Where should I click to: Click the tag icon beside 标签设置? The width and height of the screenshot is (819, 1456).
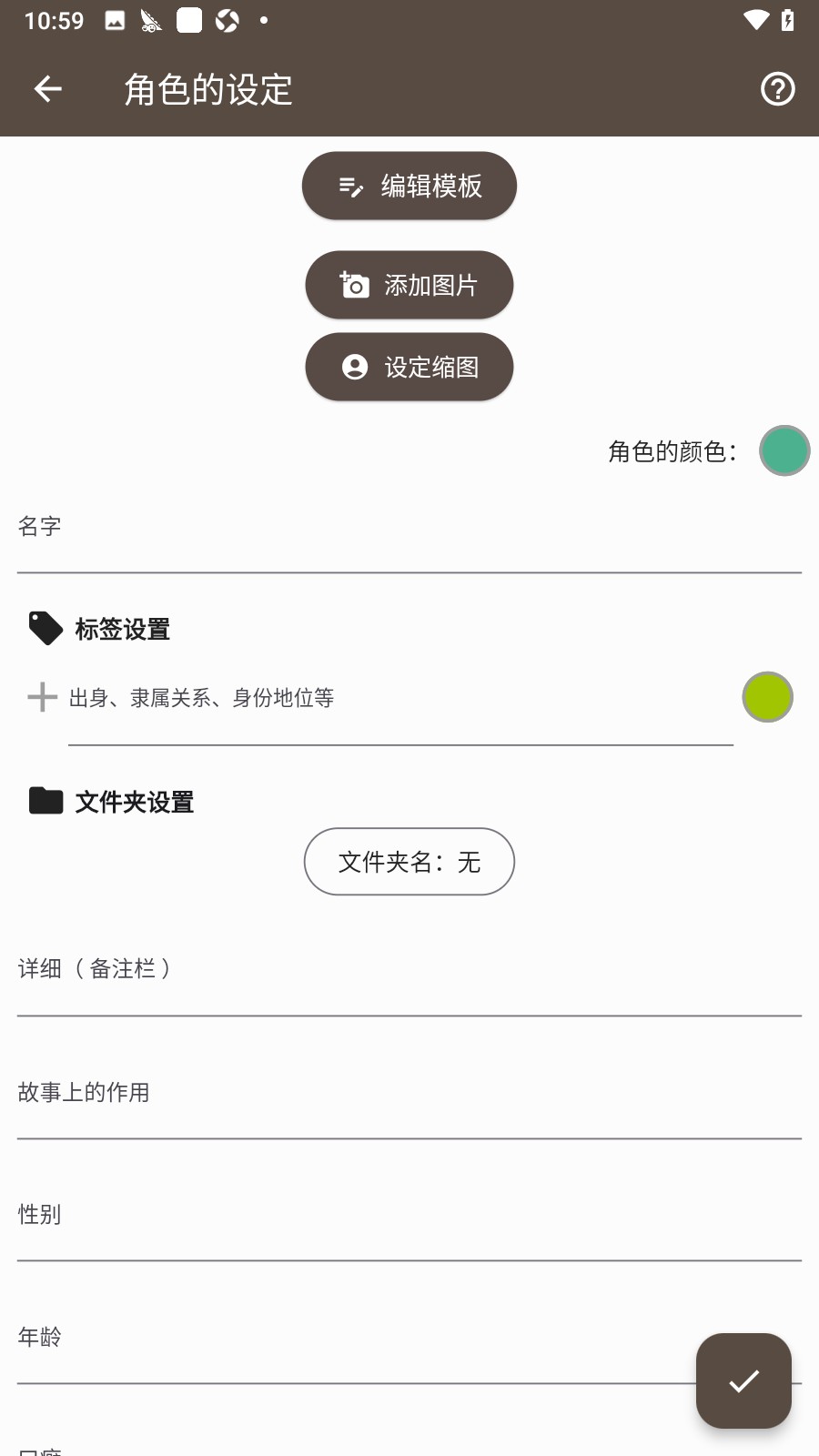point(44,628)
